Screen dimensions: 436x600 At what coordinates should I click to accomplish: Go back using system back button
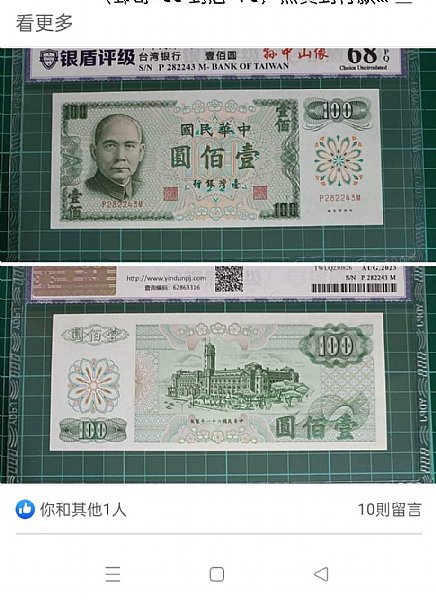tap(321, 574)
